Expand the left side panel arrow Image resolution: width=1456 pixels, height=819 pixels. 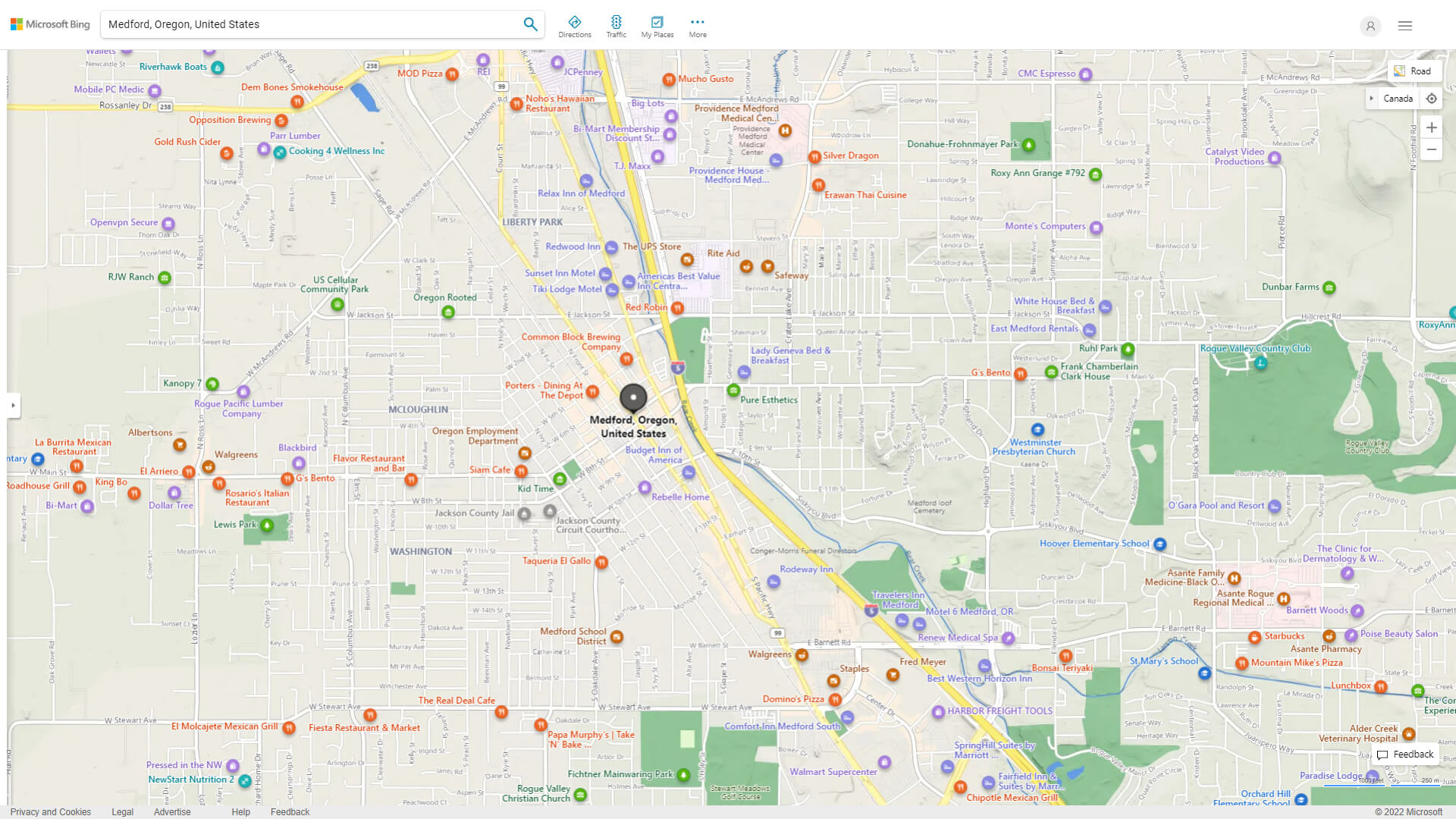point(13,405)
